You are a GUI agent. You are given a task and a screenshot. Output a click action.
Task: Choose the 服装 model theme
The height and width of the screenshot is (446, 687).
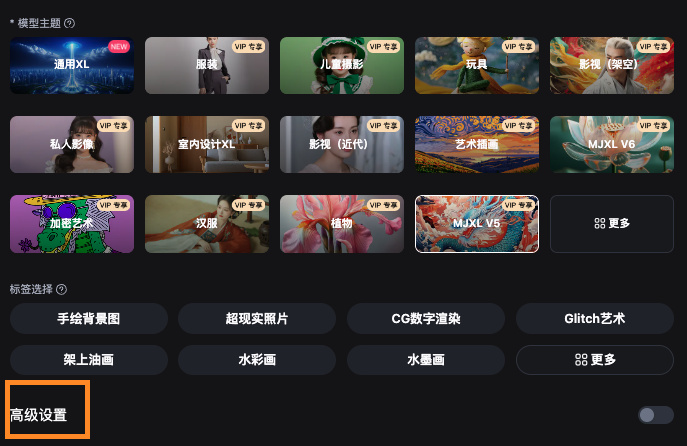tap(206, 65)
